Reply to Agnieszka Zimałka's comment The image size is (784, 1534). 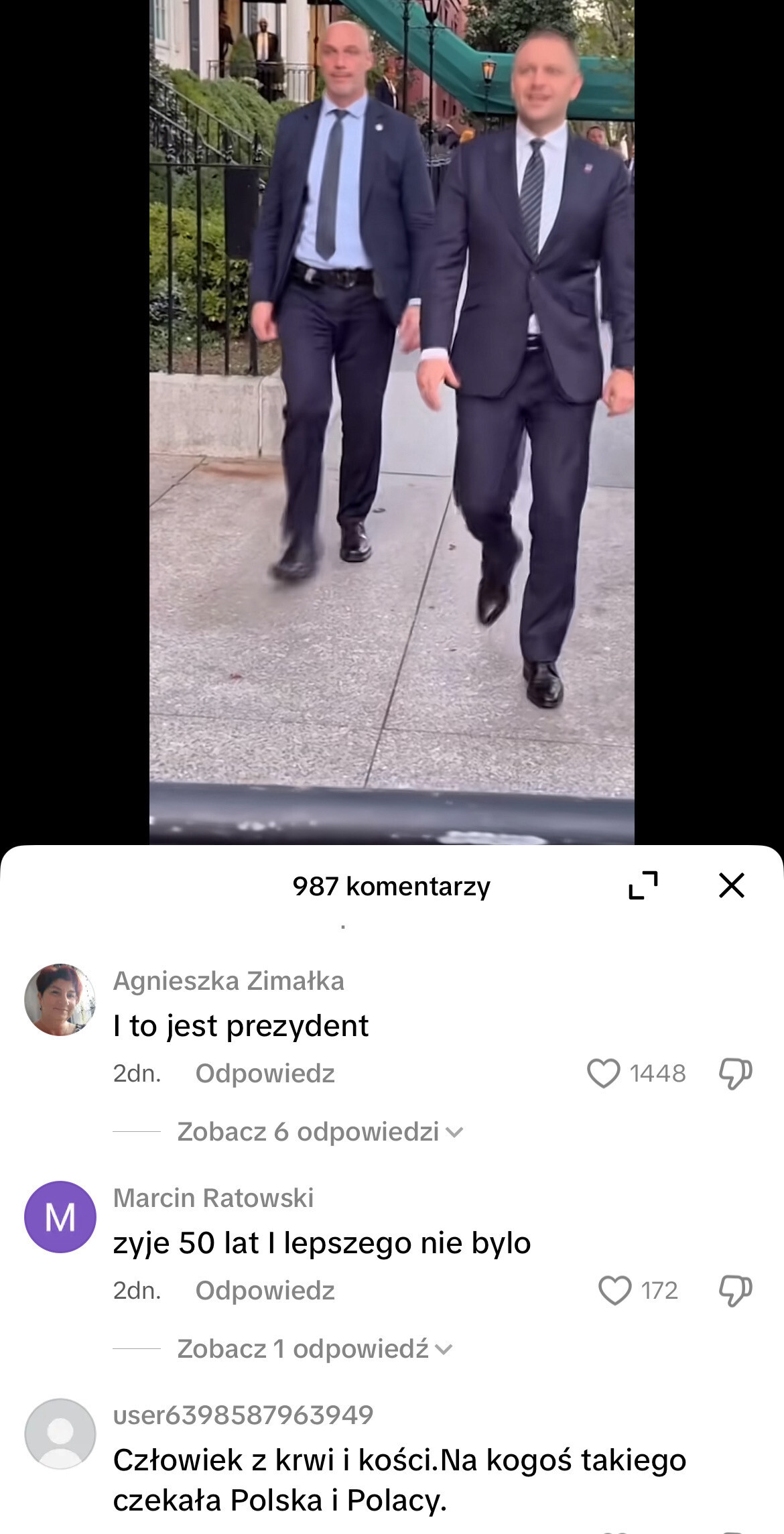coord(265,1074)
